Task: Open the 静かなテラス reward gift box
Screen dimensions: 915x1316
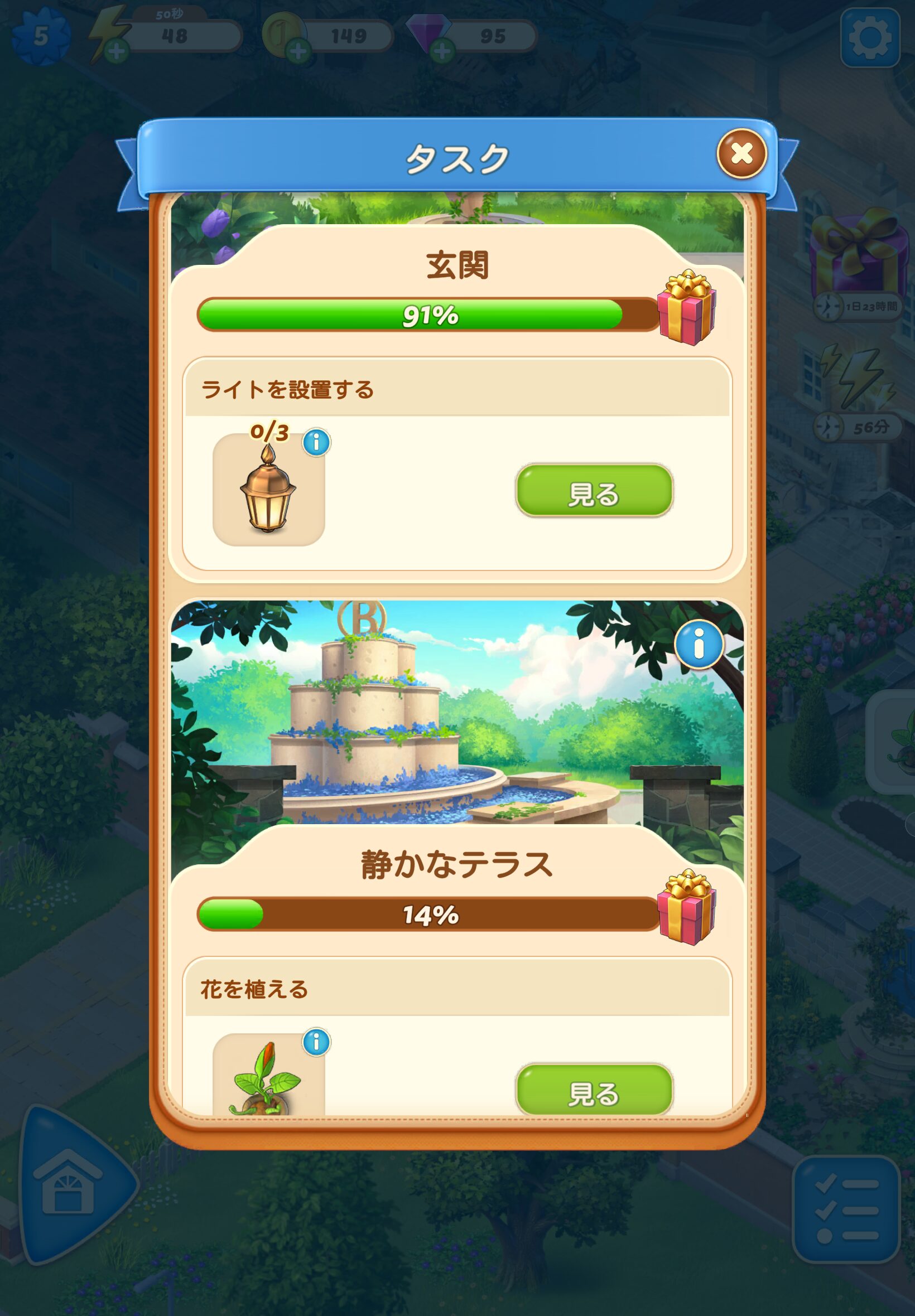Action: click(686, 907)
